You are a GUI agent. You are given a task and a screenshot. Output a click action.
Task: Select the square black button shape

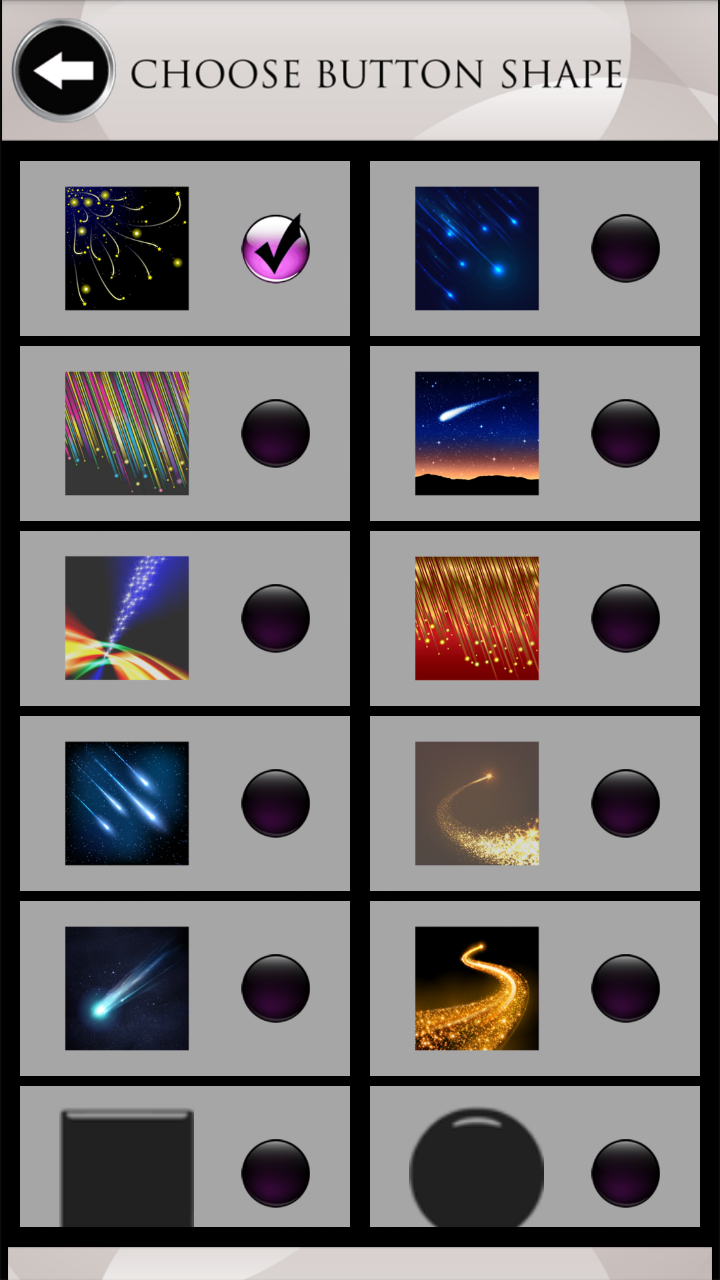127,1165
